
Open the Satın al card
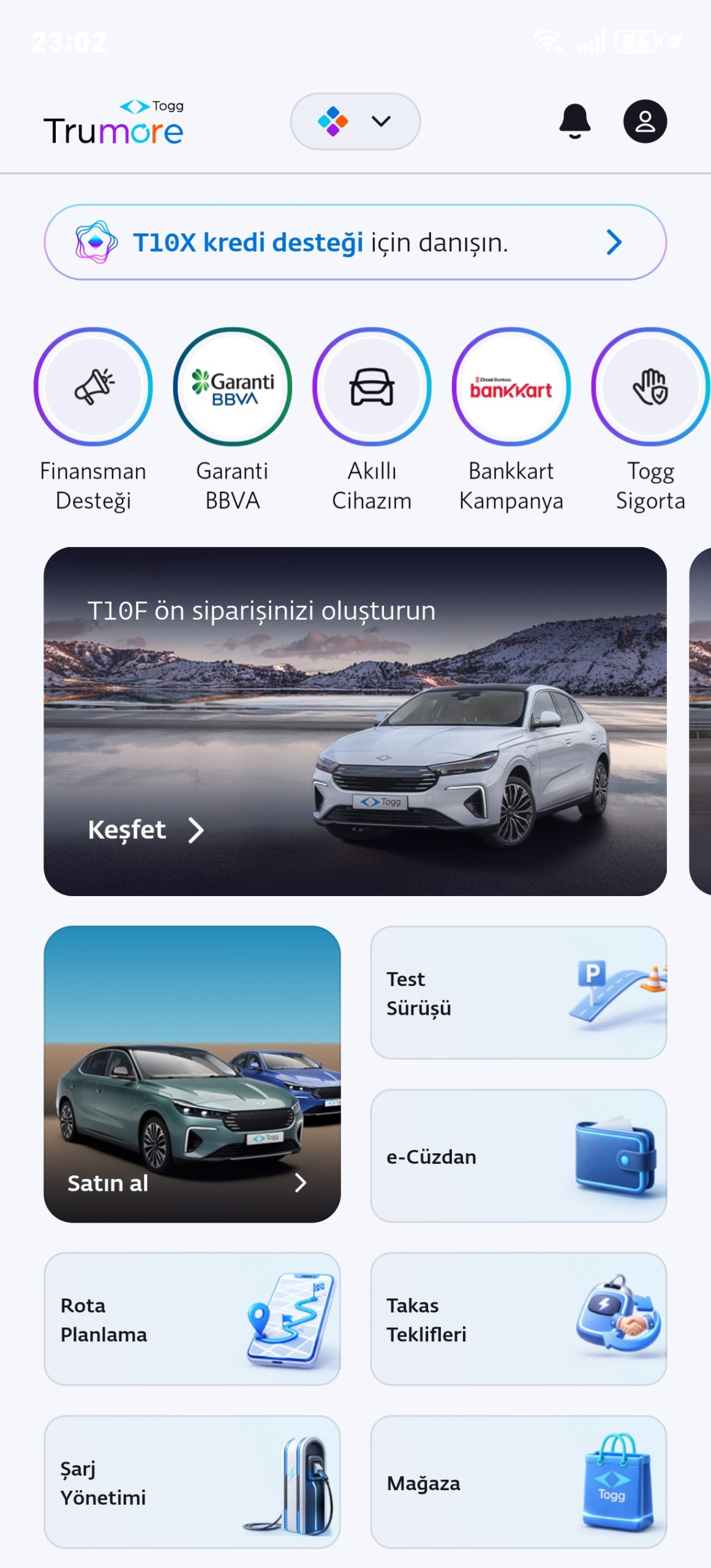(192, 1074)
